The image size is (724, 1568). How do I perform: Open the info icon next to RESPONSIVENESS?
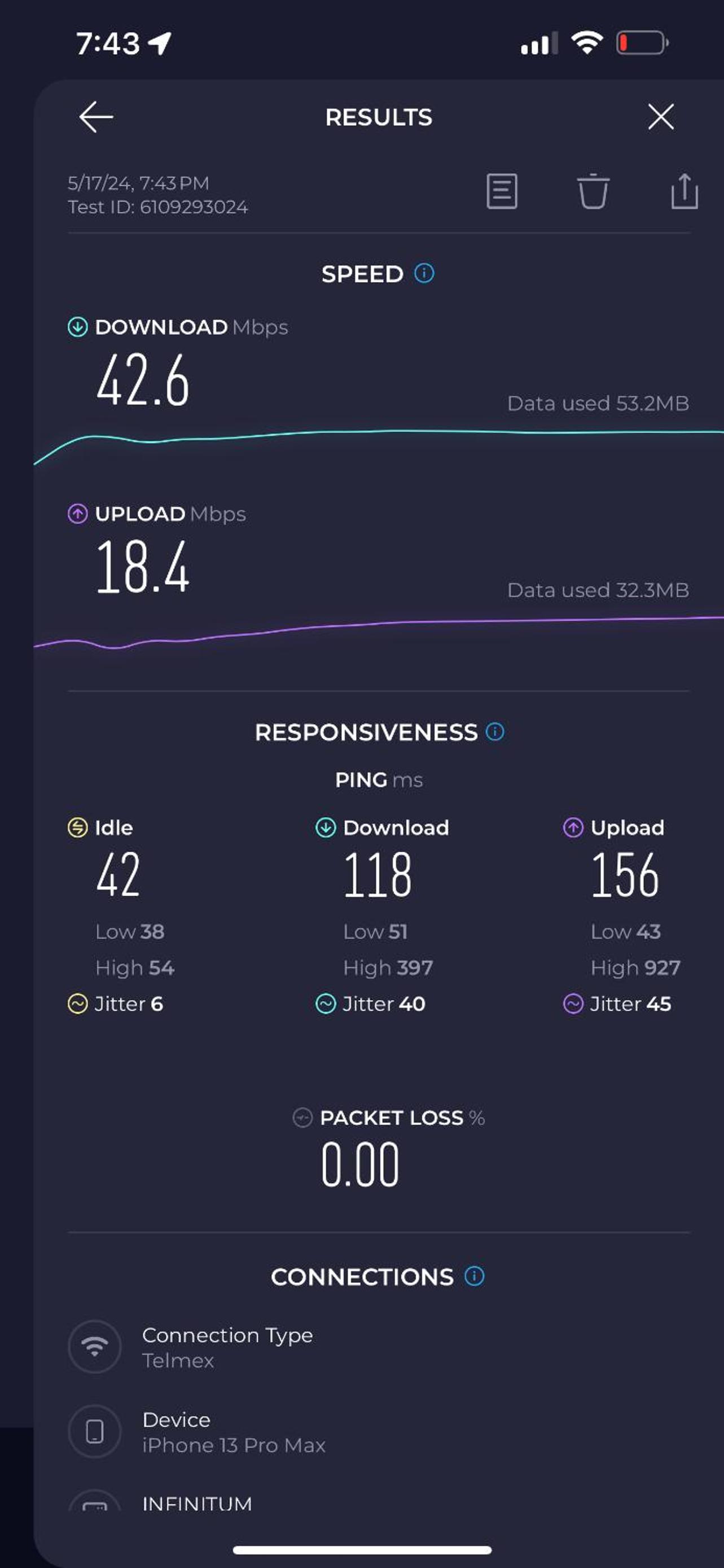[495, 732]
